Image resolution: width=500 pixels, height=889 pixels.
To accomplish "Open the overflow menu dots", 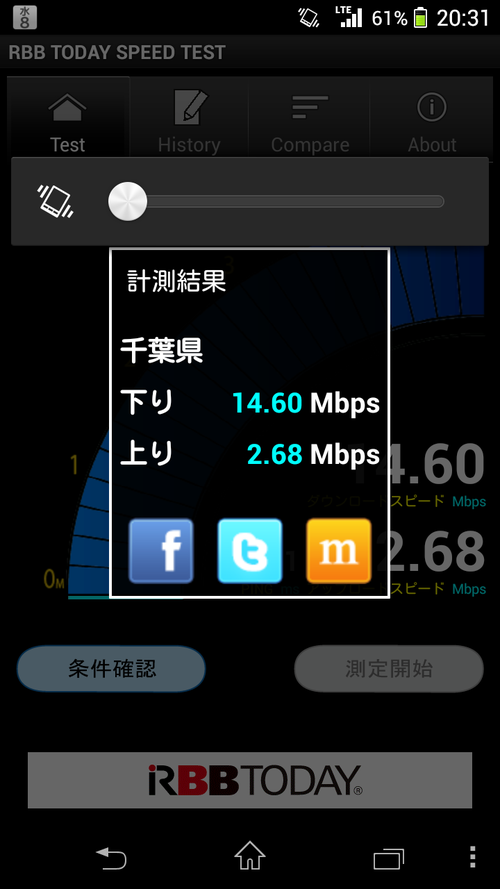I will point(473,857).
